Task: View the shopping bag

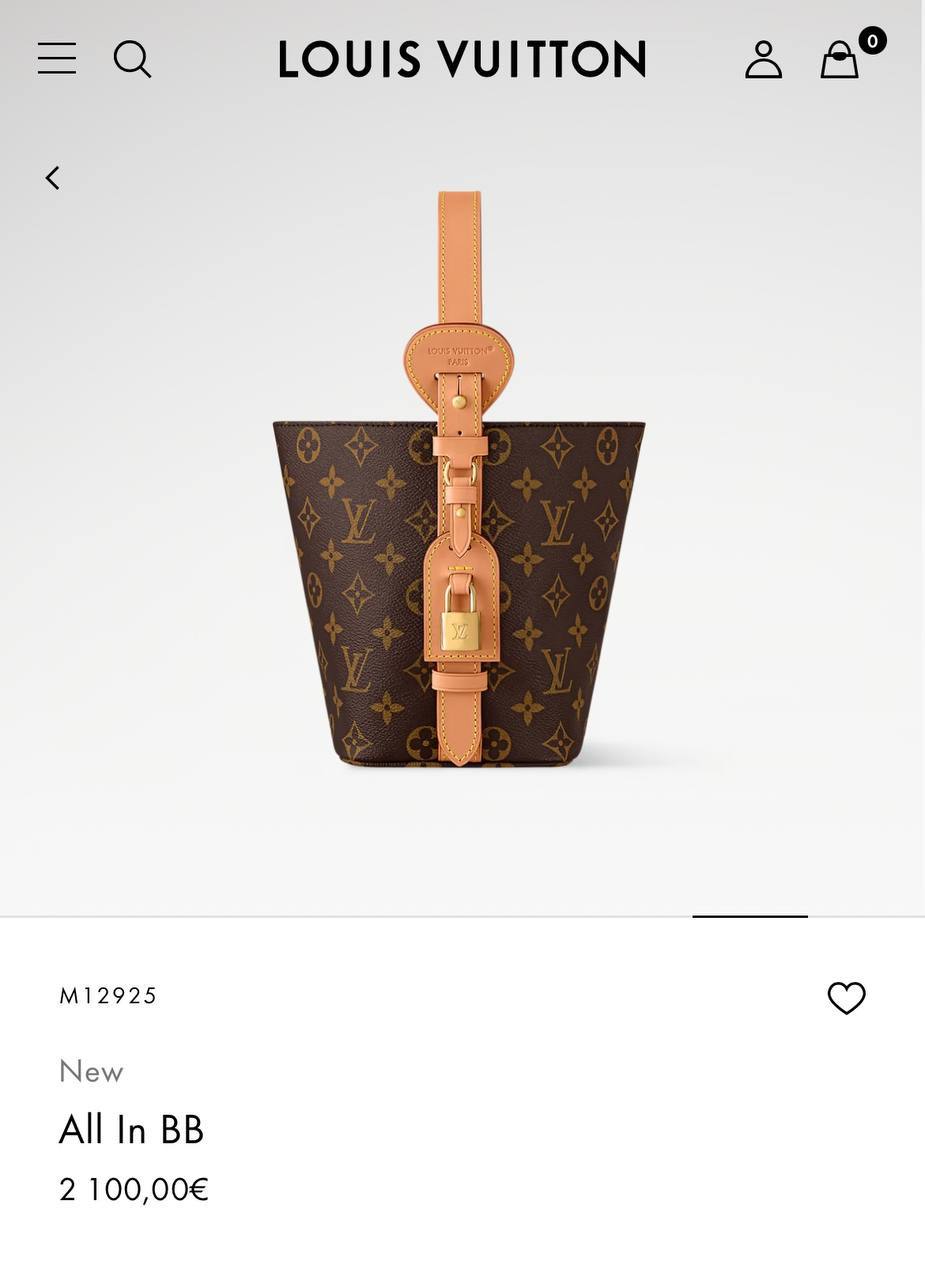Action: pos(841,60)
